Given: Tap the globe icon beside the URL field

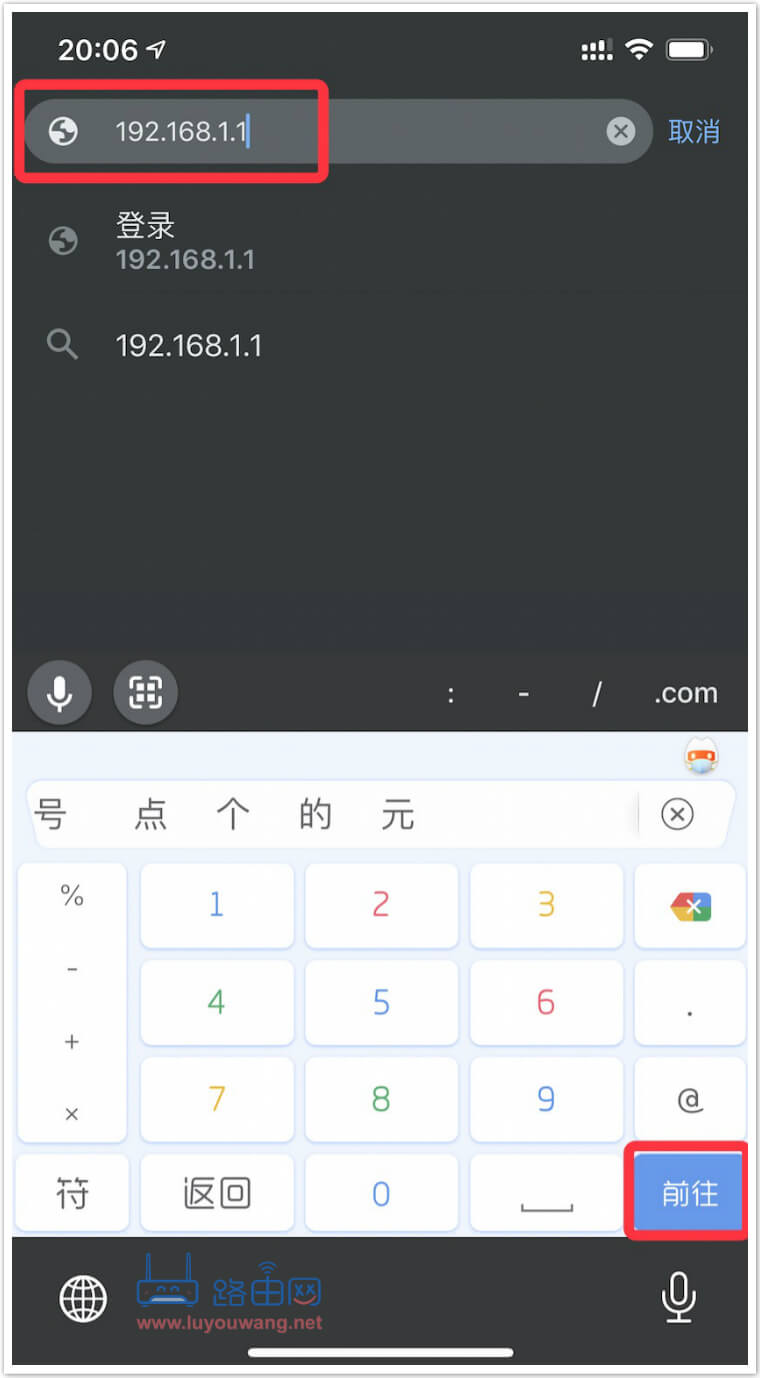Looking at the screenshot, I should click(62, 131).
